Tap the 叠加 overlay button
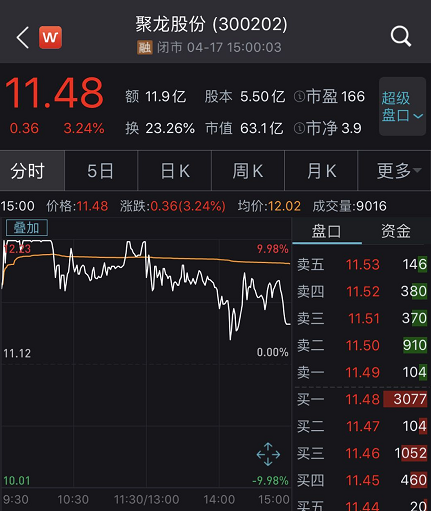 tap(27, 228)
